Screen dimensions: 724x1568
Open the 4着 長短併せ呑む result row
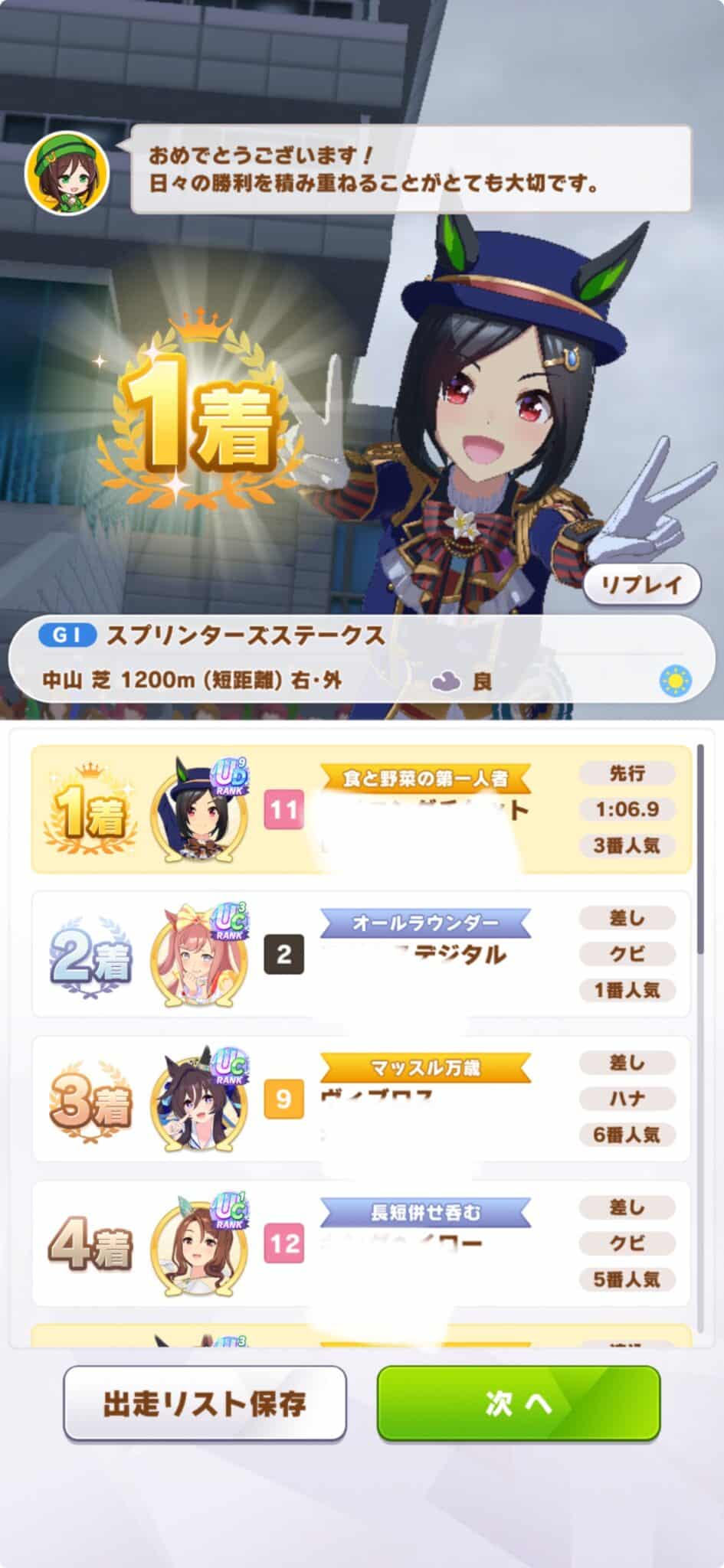pos(361,1243)
